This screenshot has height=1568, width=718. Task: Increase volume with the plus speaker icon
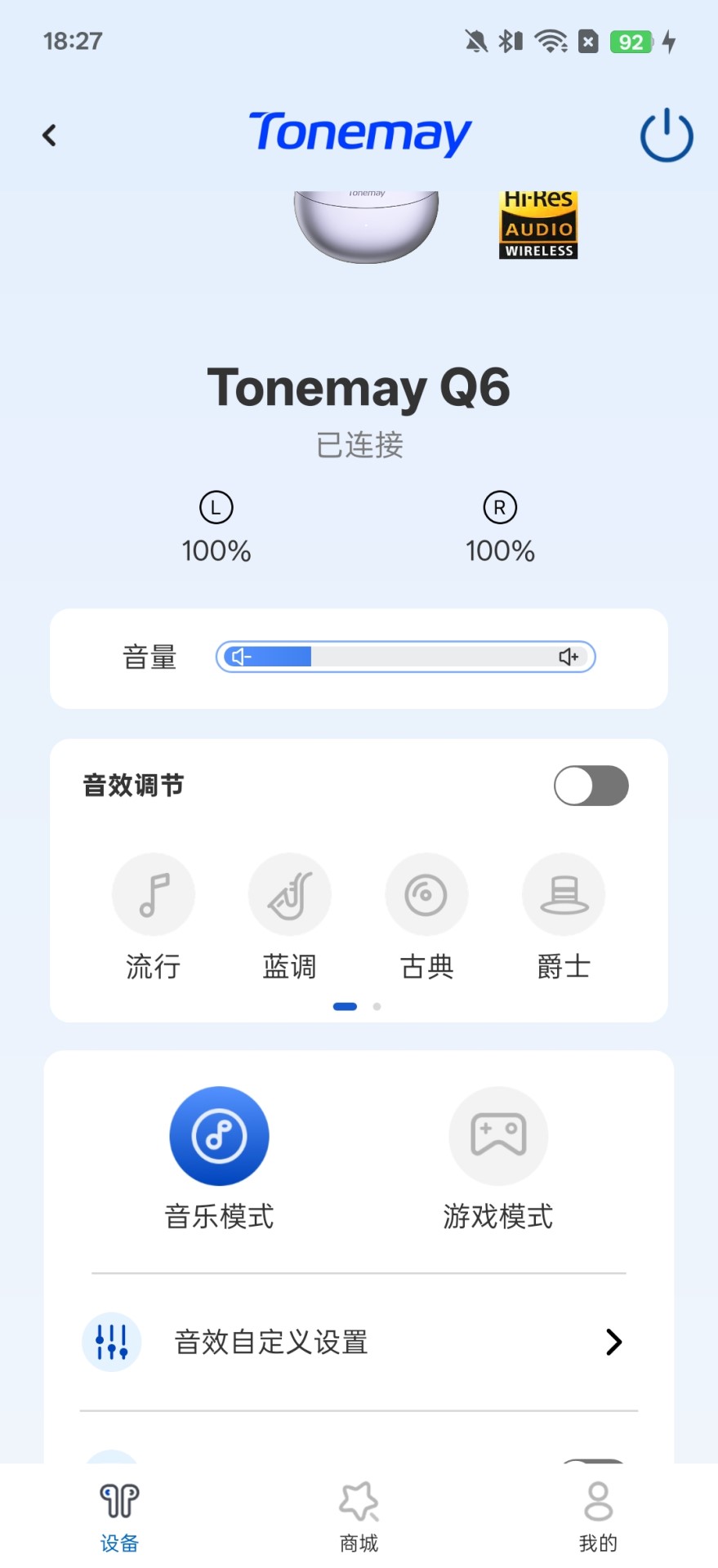tap(569, 657)
